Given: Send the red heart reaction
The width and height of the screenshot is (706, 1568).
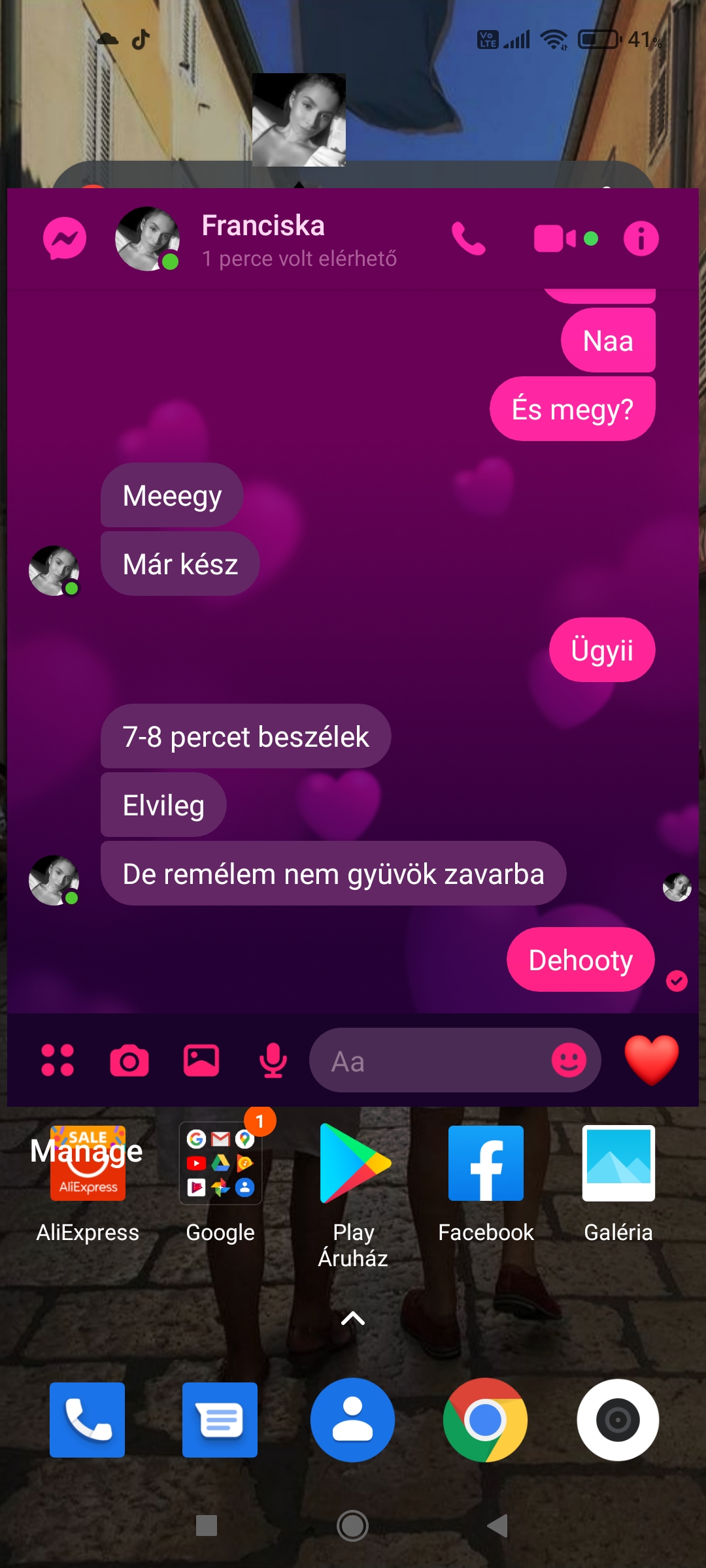Looking at the screenshot, I should (x=651, y=1060).
